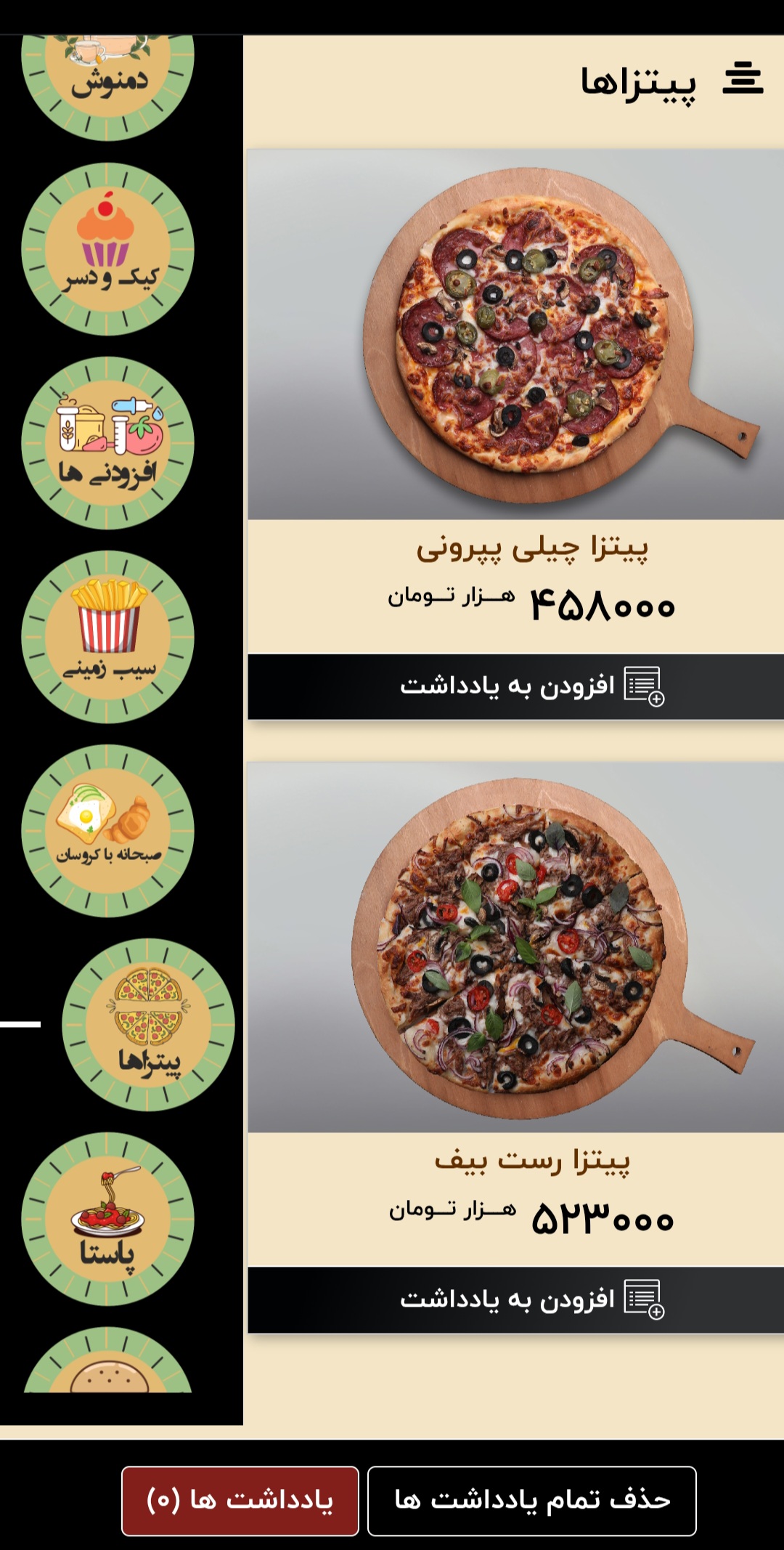The width and height of the screenshot is (784, 1550).
Task: Open the افزودنی ها category
Action: point(107,443)
